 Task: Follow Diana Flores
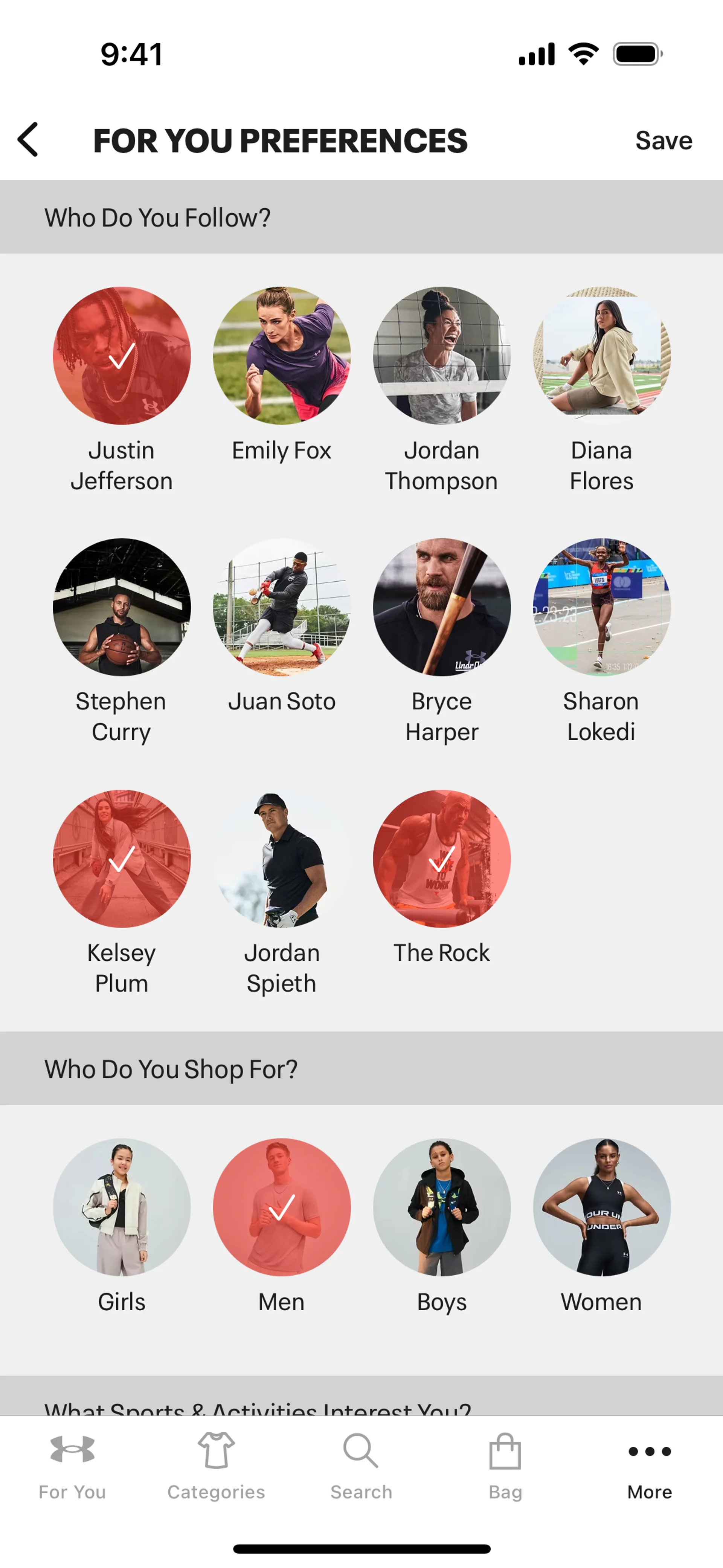(601, 356)
